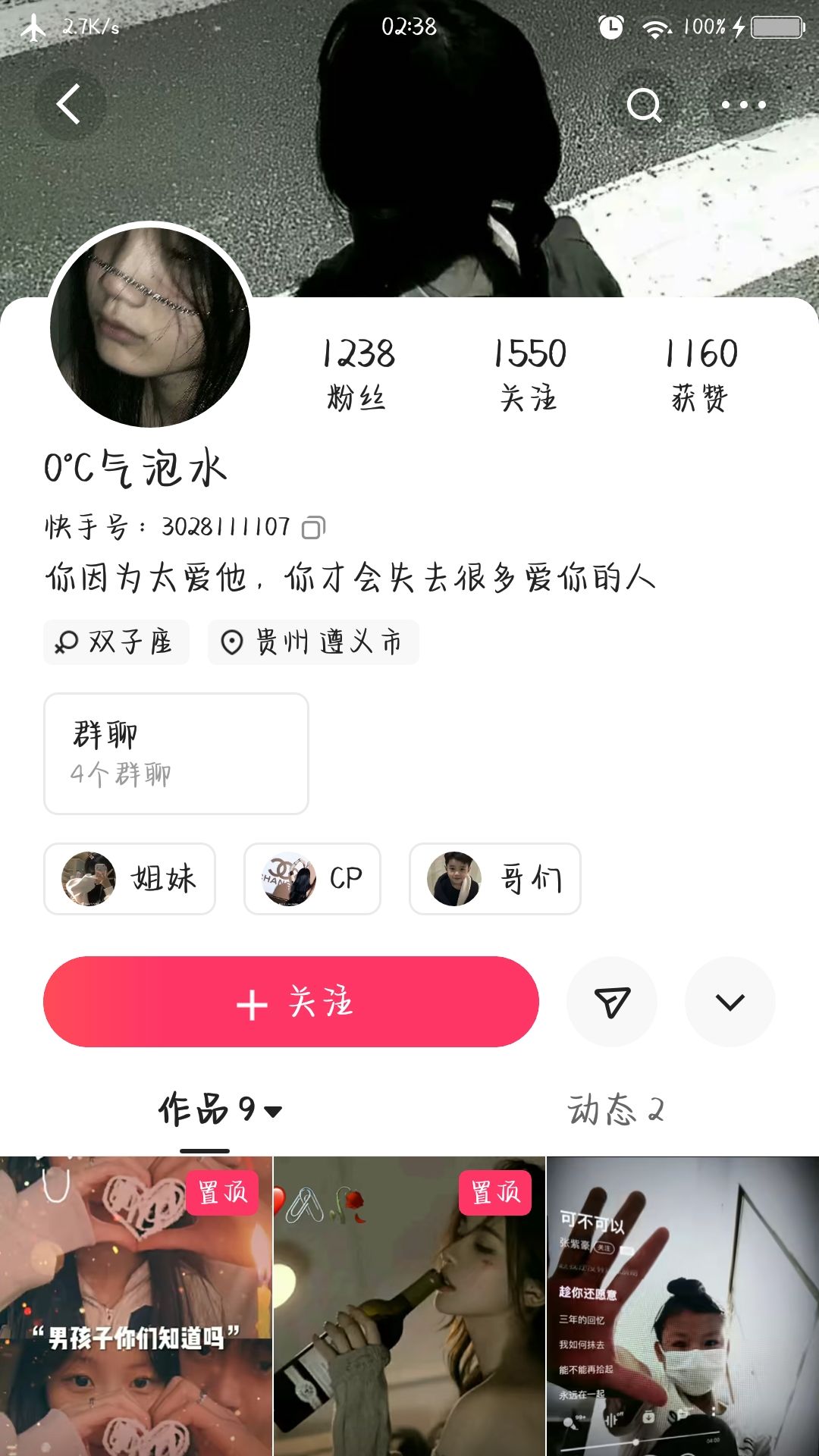The image size is (819, 1456).
Task: Open the 哥们 relationship chip
Action: pyautogui.click(x=494, y=879)
